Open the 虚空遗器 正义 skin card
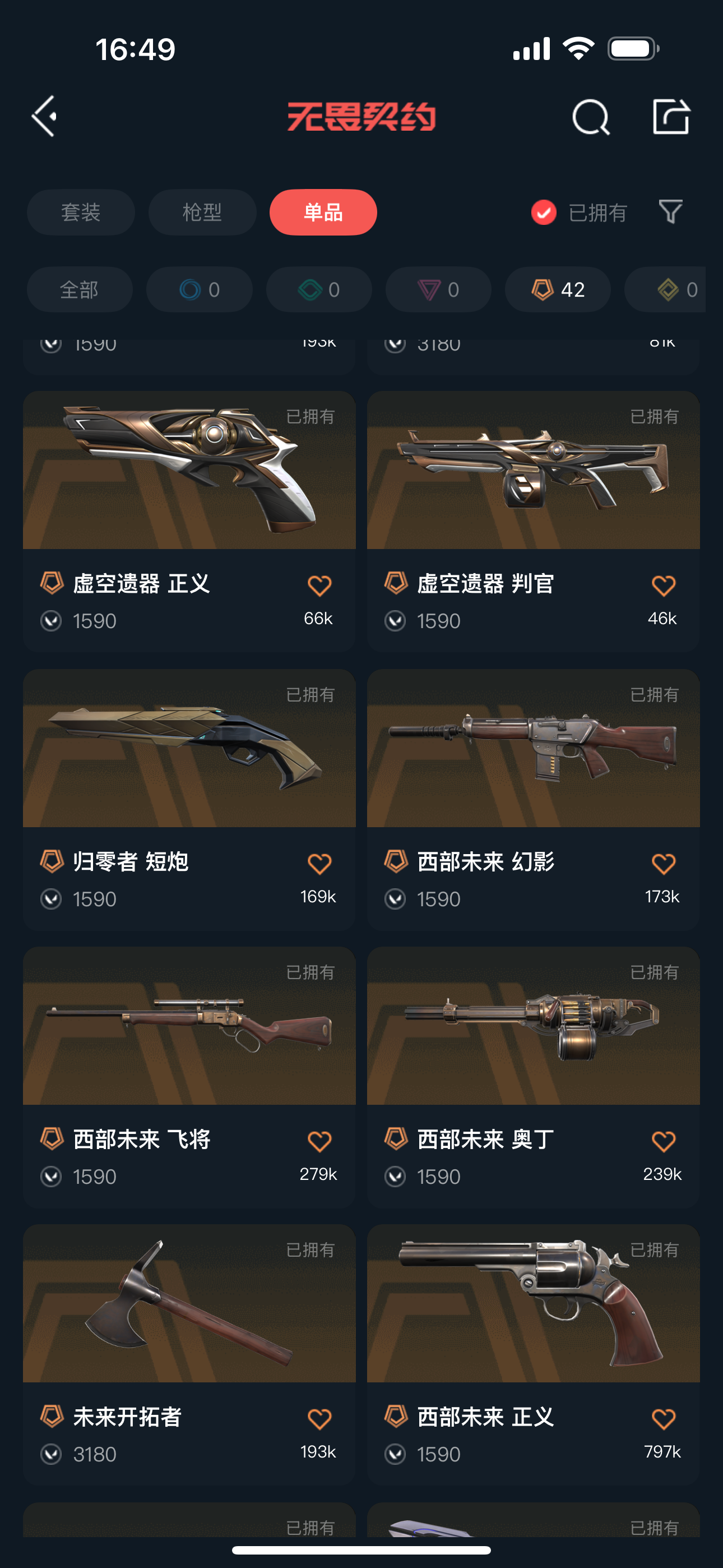This screenshot has height=1568, width=723. point(189,487)
